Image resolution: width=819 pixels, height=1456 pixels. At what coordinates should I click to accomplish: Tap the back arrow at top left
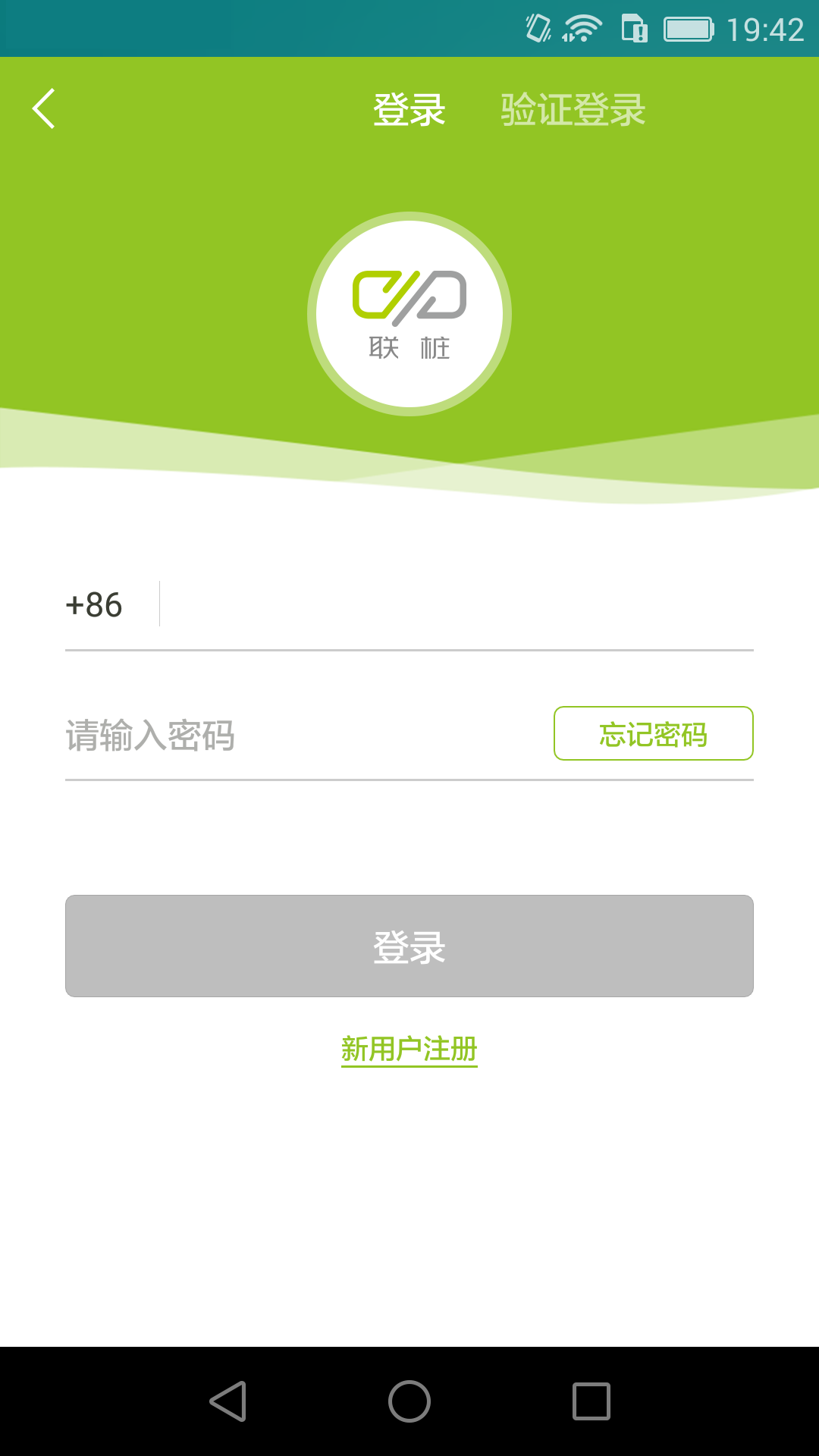coord(43,108)
